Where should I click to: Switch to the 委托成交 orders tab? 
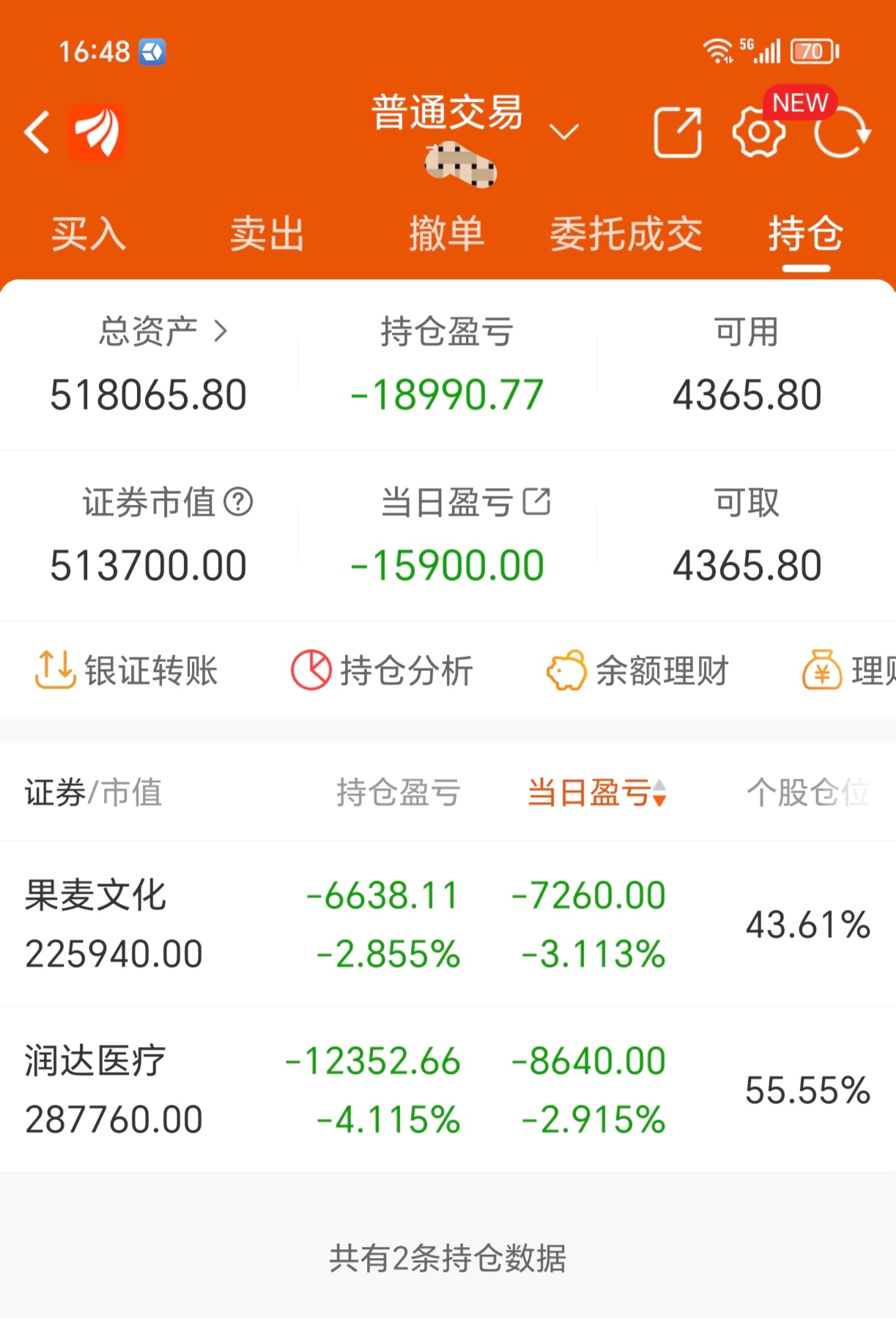pos(626,234)
